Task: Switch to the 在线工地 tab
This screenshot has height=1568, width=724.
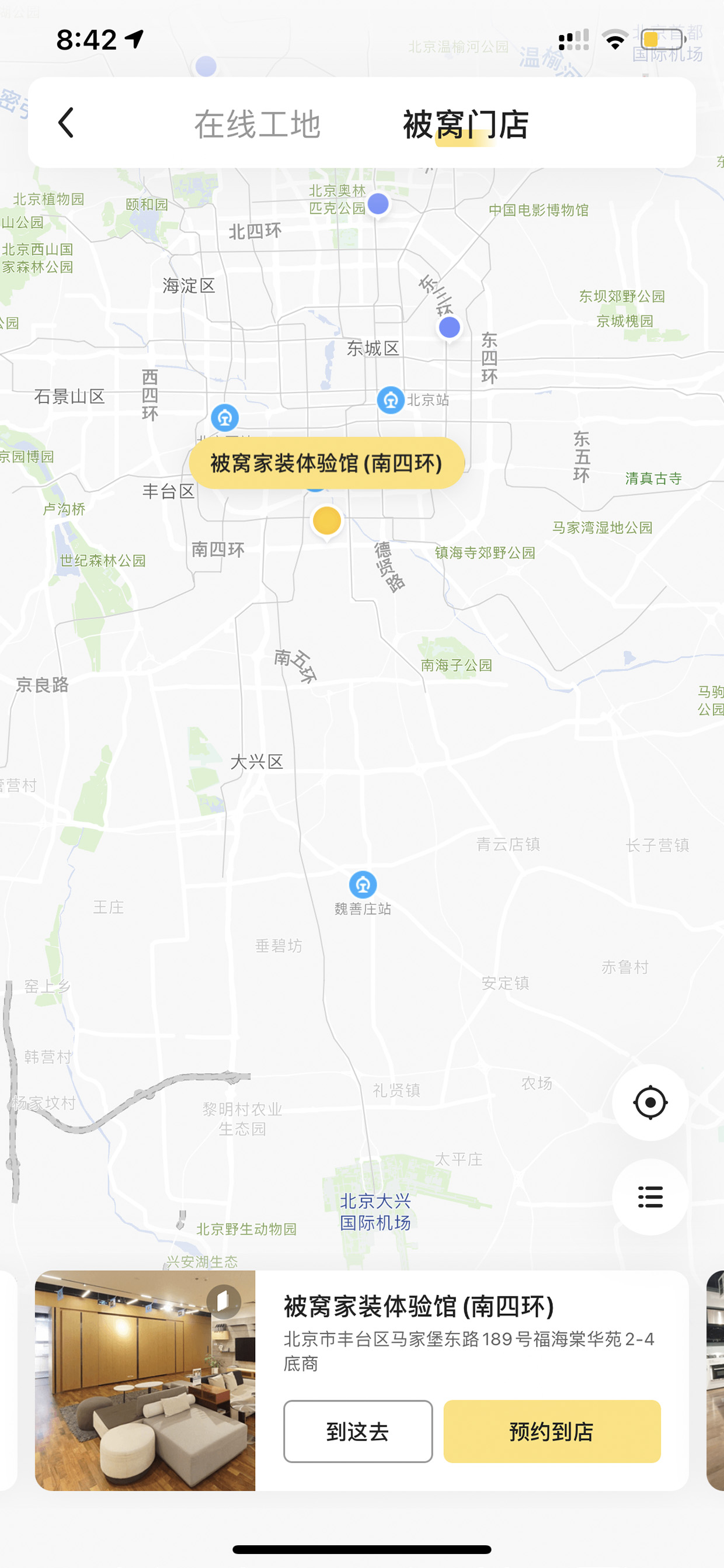Action: click(257, 124)
